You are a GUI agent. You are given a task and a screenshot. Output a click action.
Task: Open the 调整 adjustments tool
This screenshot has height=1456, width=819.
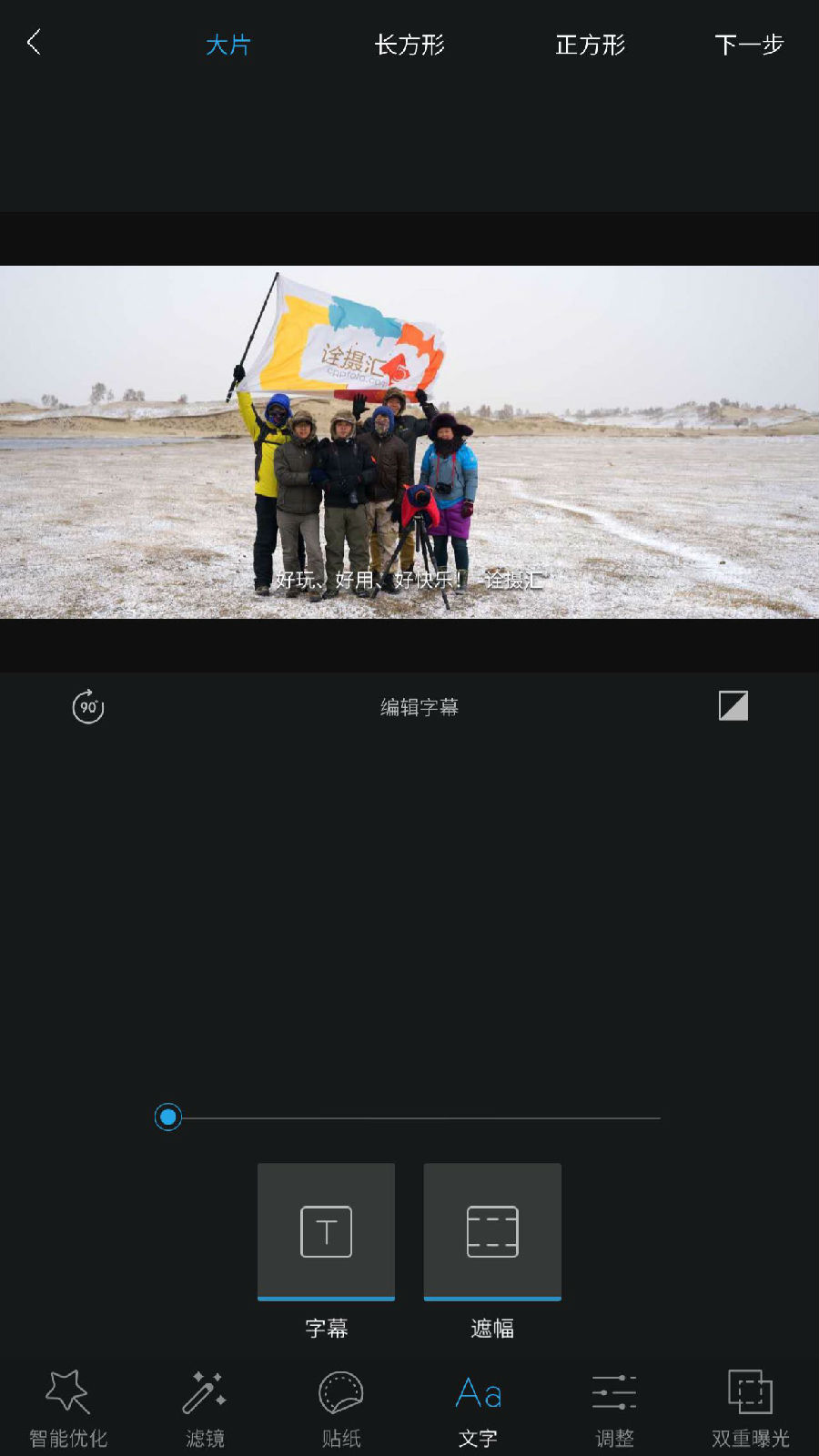(x=614, y=1408)
